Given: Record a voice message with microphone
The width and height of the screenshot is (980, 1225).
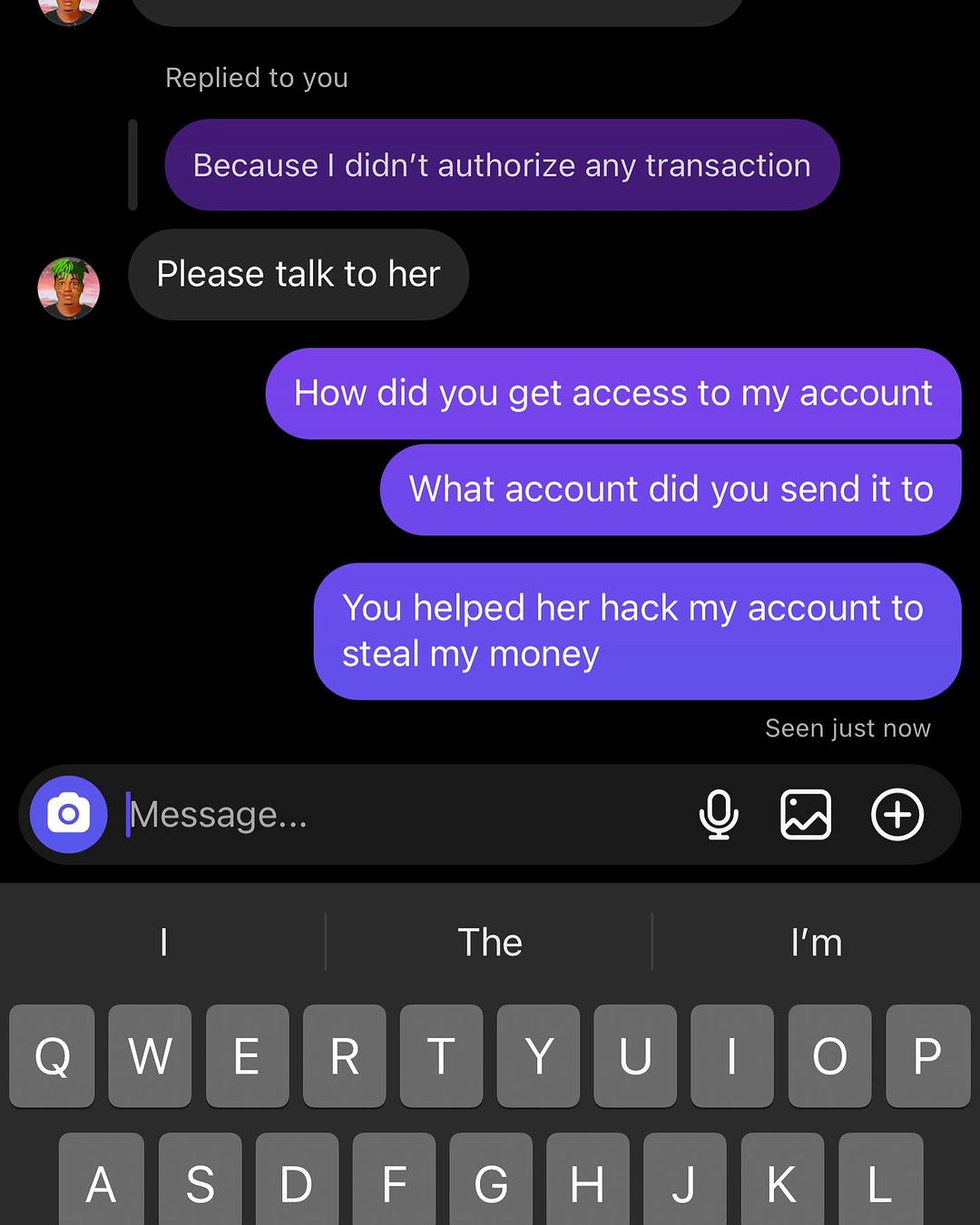Looking at the screenshot, I should [x=718, y=814].
